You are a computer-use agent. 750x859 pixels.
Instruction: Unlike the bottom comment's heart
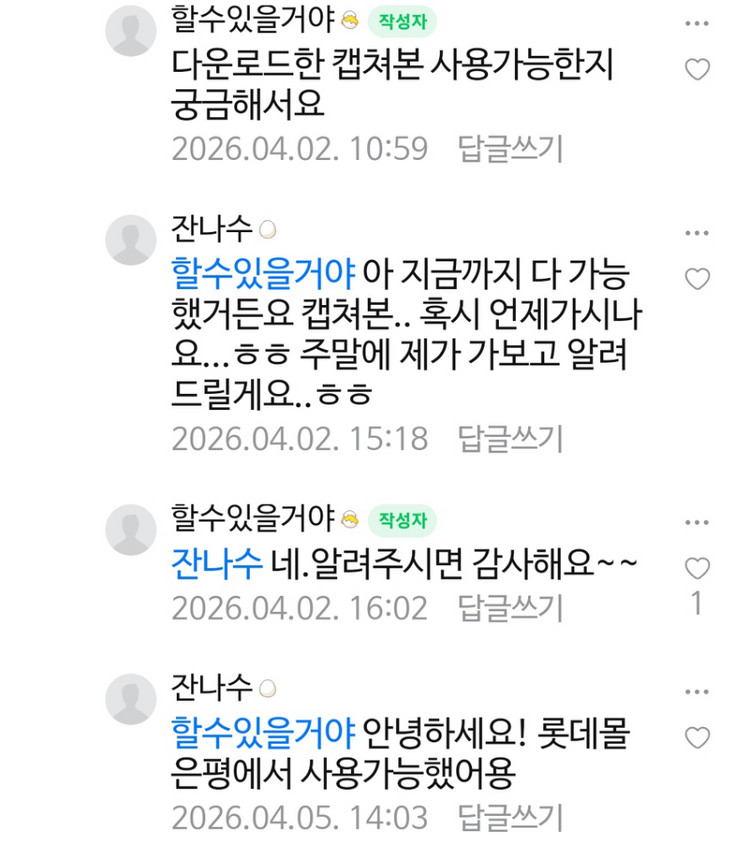coord(697,735)
